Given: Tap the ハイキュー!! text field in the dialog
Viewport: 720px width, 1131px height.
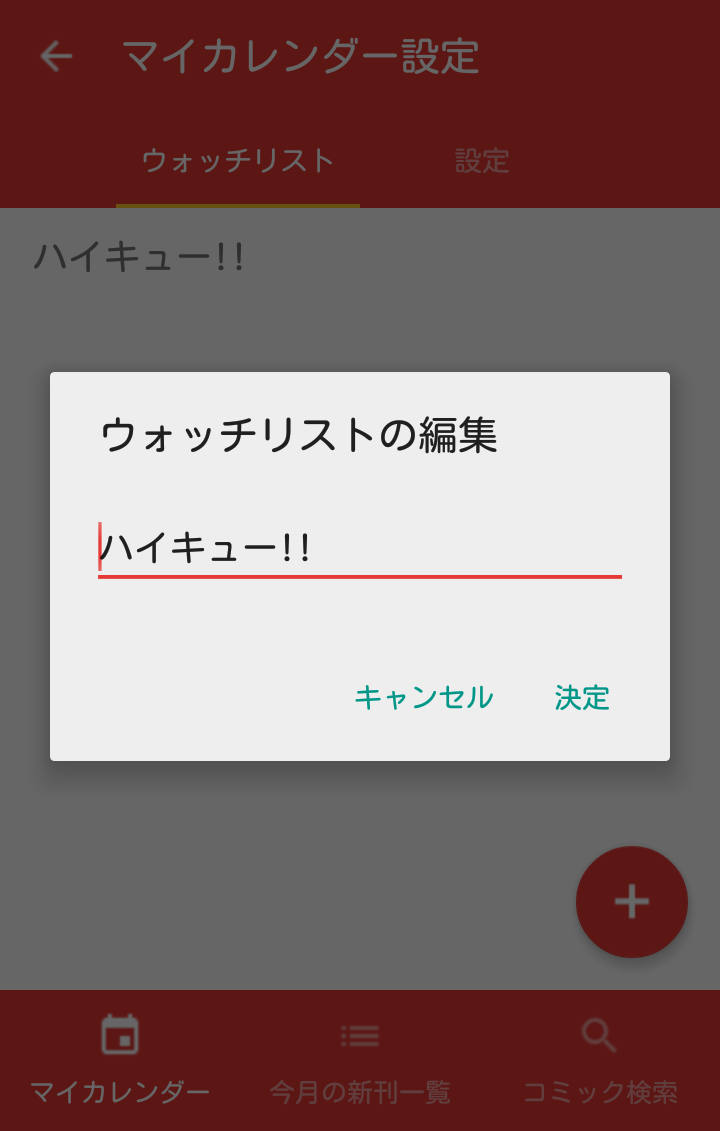Looking at the screenshot, I should (358, 548).
